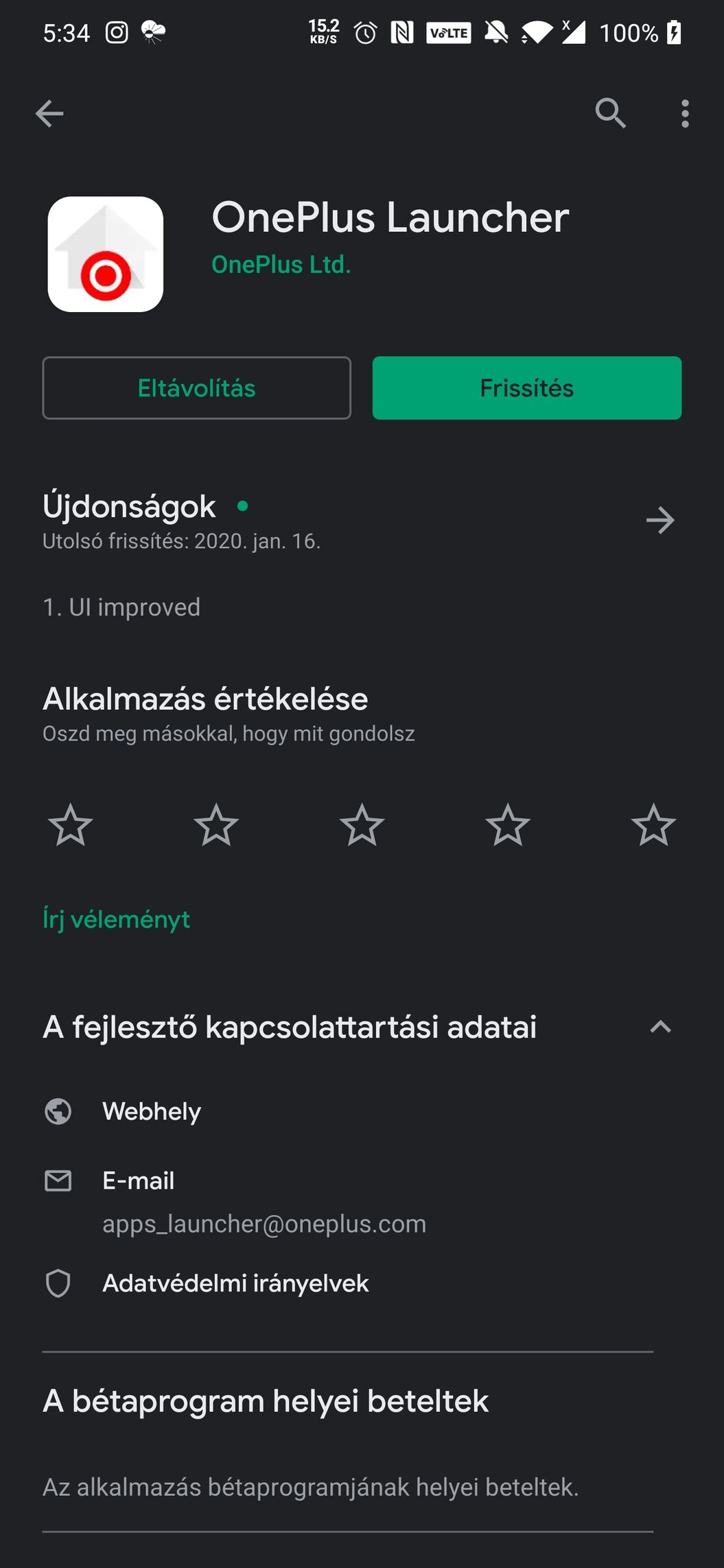Open the search magnifier icon
724x1568 pixels.
click(610, 113)
